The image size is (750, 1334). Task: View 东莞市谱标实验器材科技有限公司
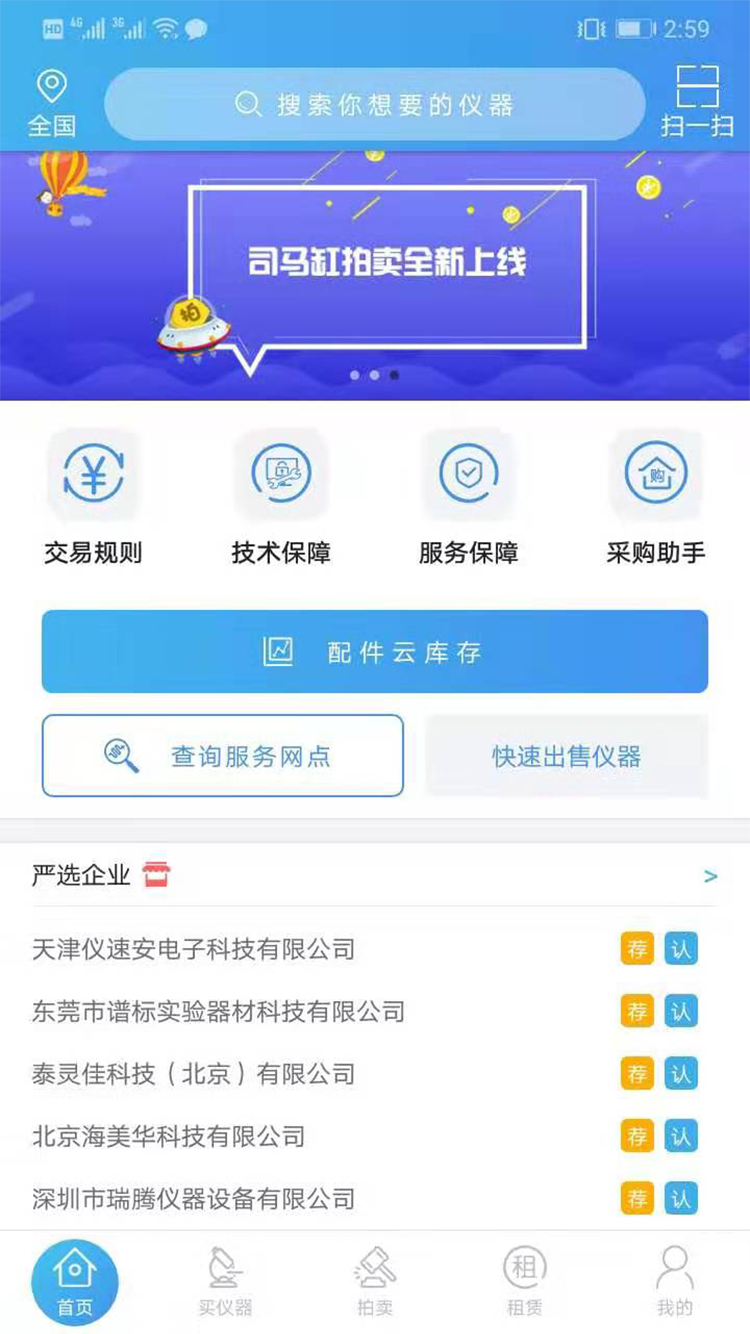click(218, 1011)
